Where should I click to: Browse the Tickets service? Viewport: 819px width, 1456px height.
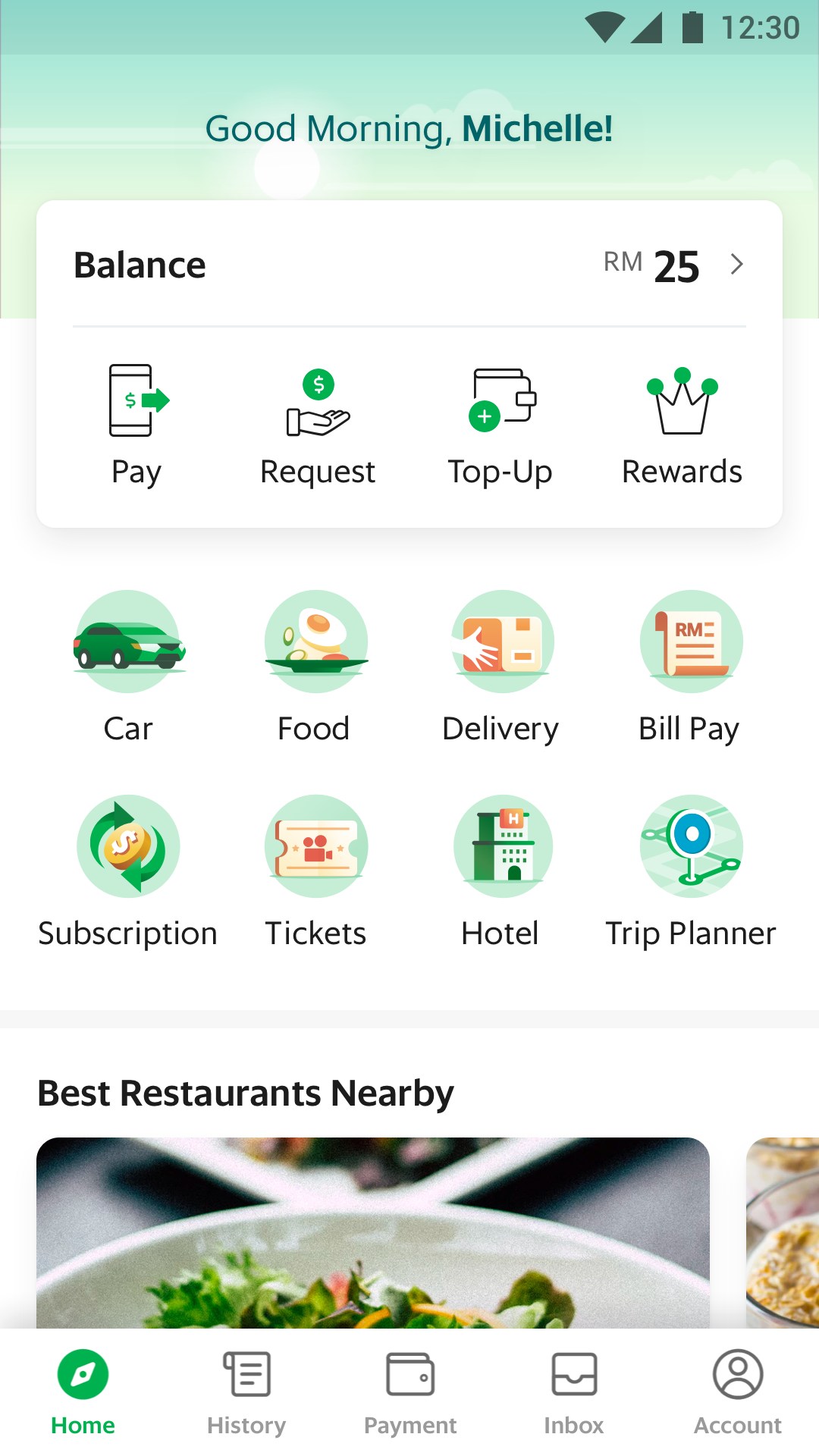(x=315, y=872)
